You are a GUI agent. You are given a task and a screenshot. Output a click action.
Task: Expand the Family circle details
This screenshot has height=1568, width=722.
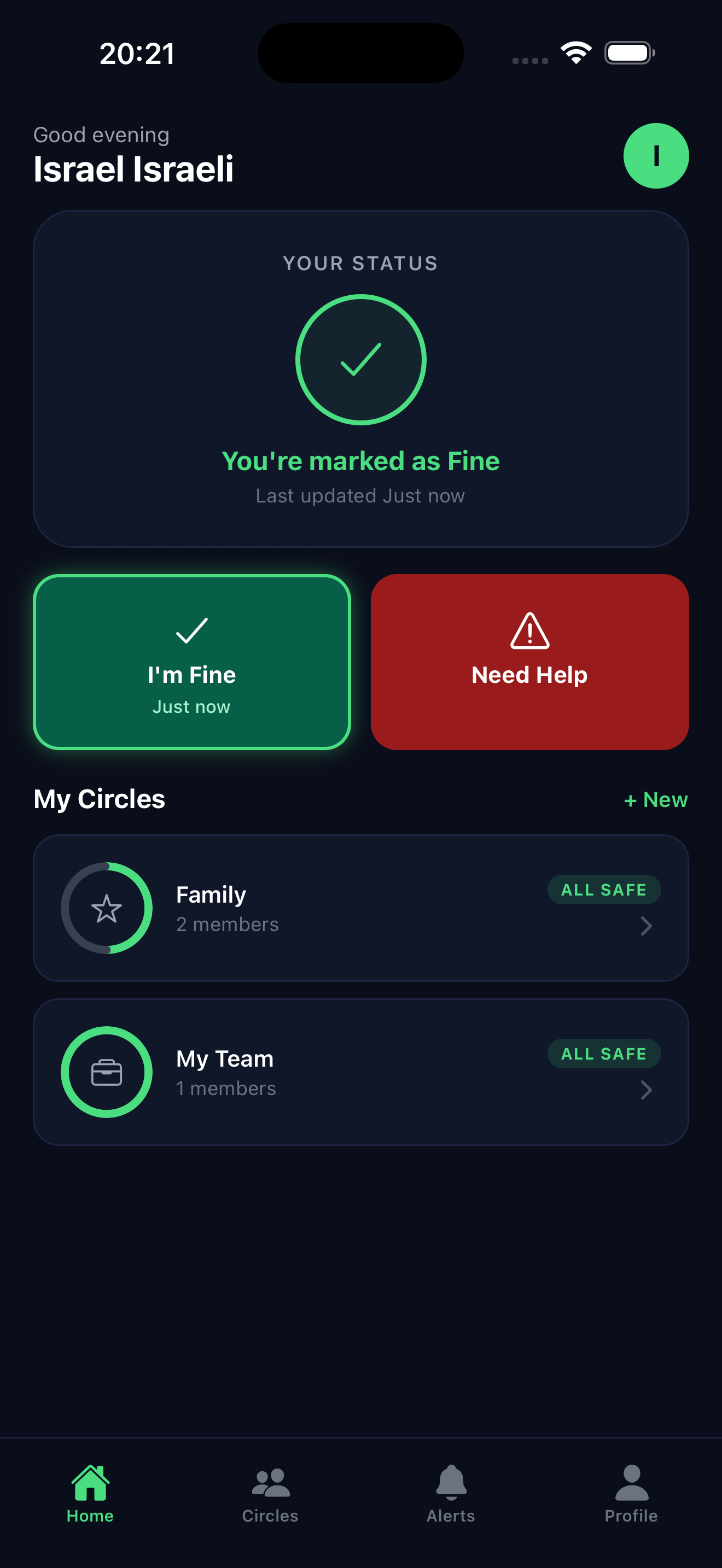coord(647,927)
